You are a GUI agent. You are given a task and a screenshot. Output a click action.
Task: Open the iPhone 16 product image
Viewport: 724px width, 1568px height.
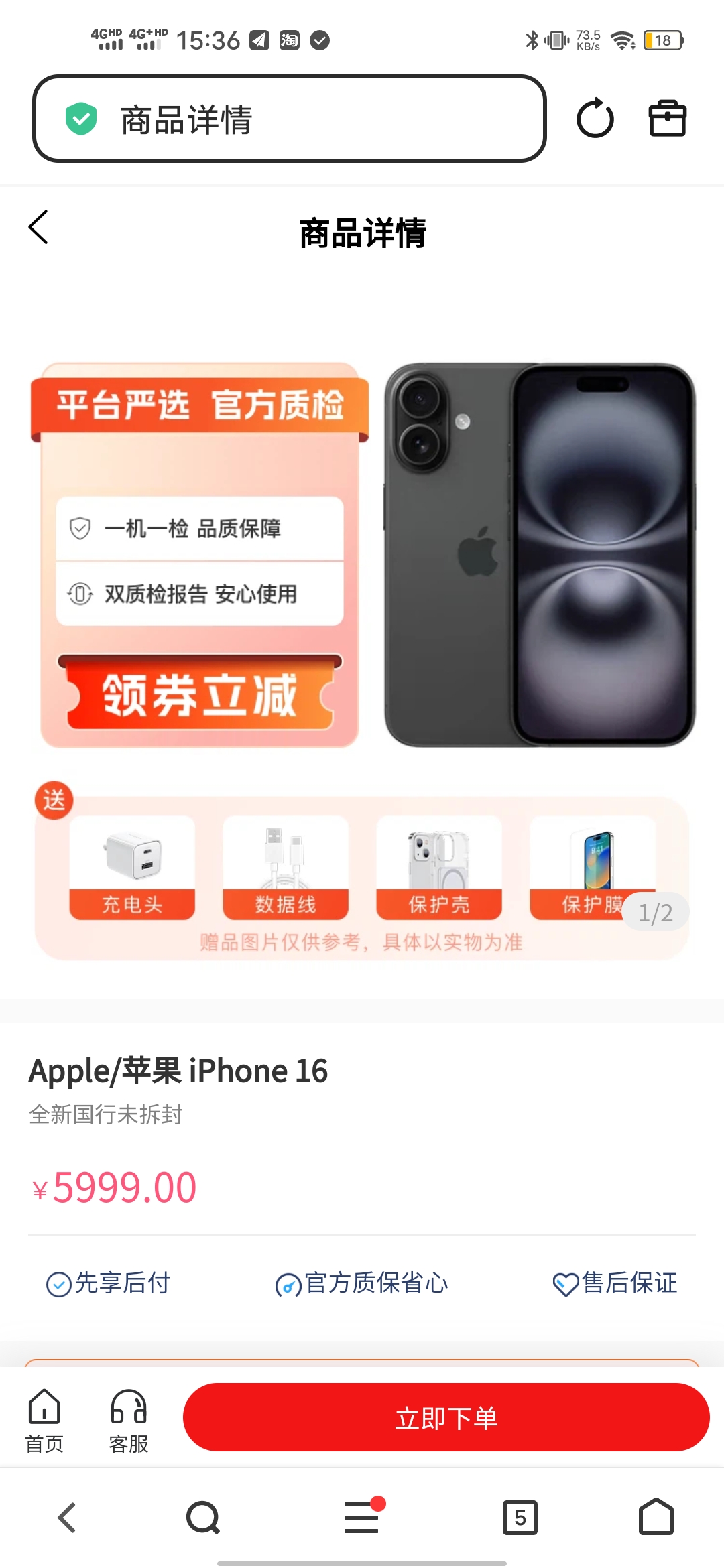[540, 555]
